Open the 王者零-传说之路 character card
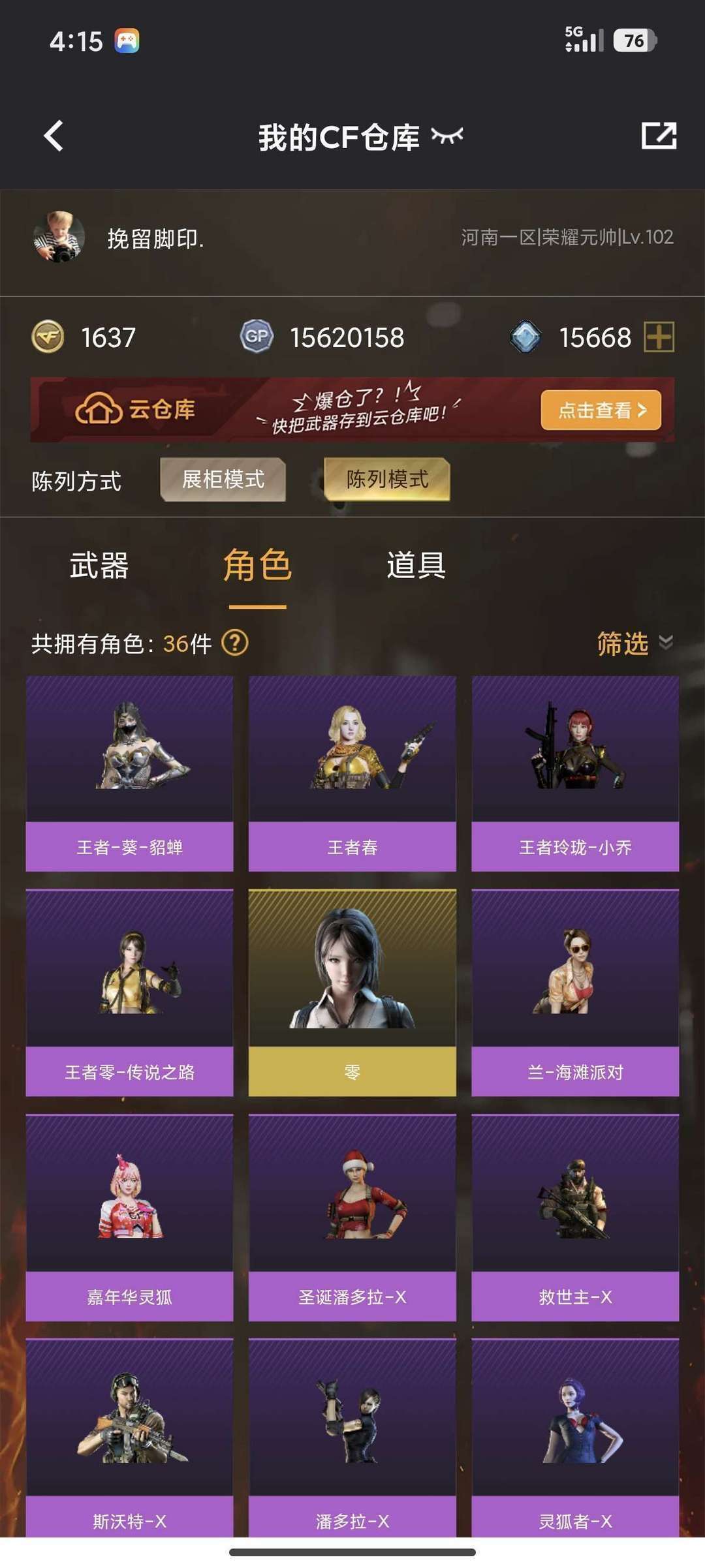Image resolution: width=705 pixels, height=1568 pixels. click(x=129, y=992)
